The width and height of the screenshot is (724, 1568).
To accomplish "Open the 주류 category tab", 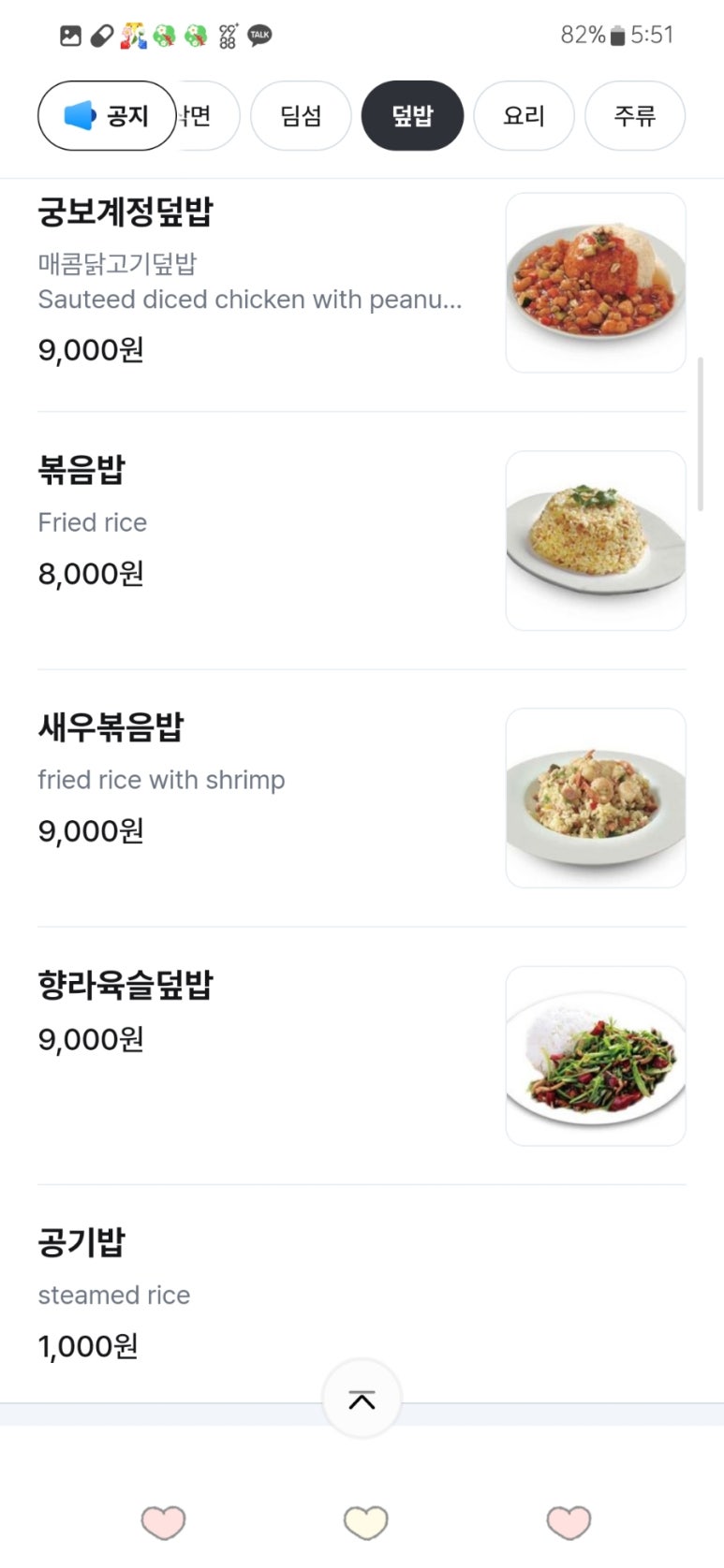I will (x=634, y=116).
